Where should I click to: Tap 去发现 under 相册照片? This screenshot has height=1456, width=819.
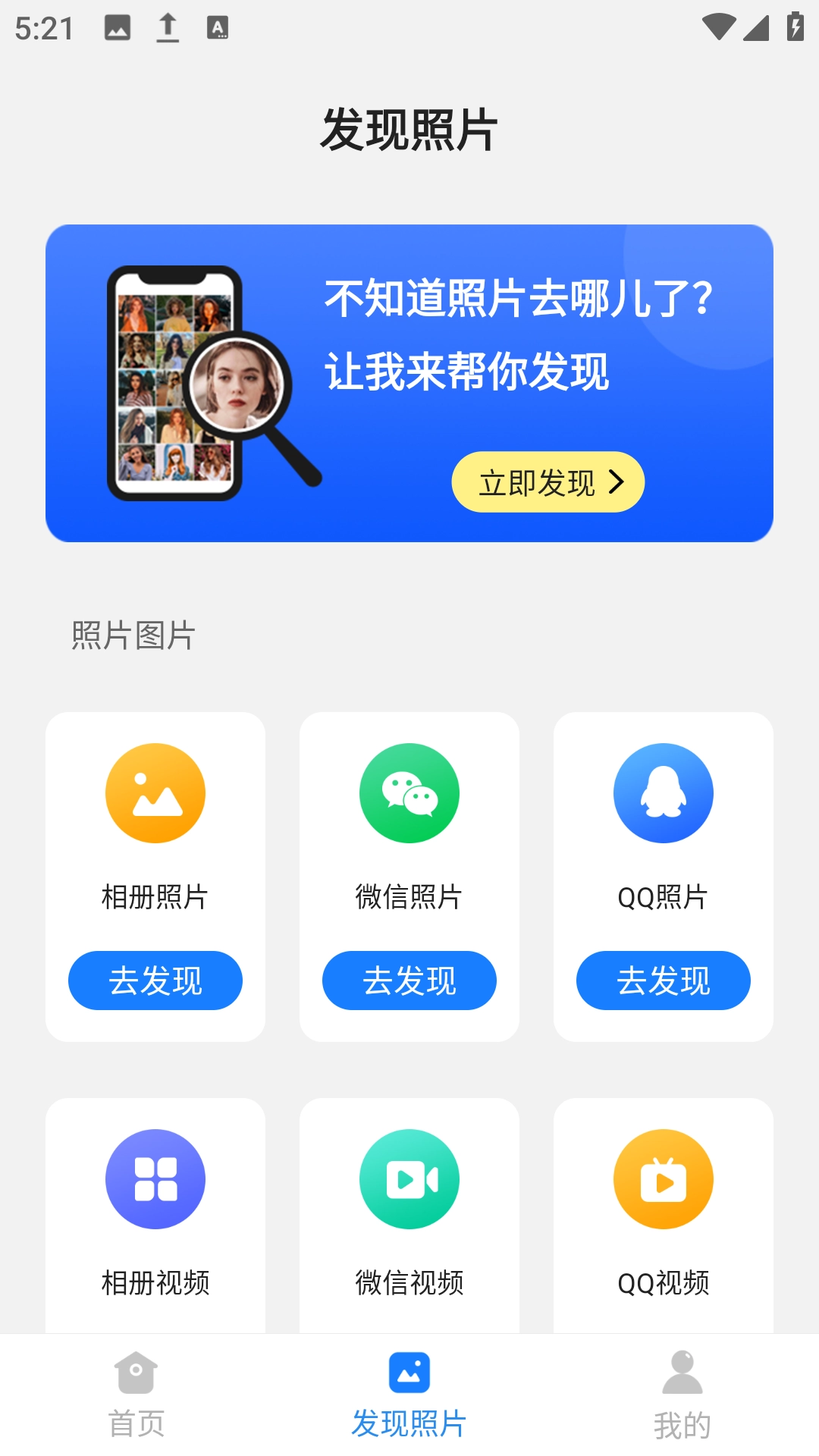tap(155, 981)
